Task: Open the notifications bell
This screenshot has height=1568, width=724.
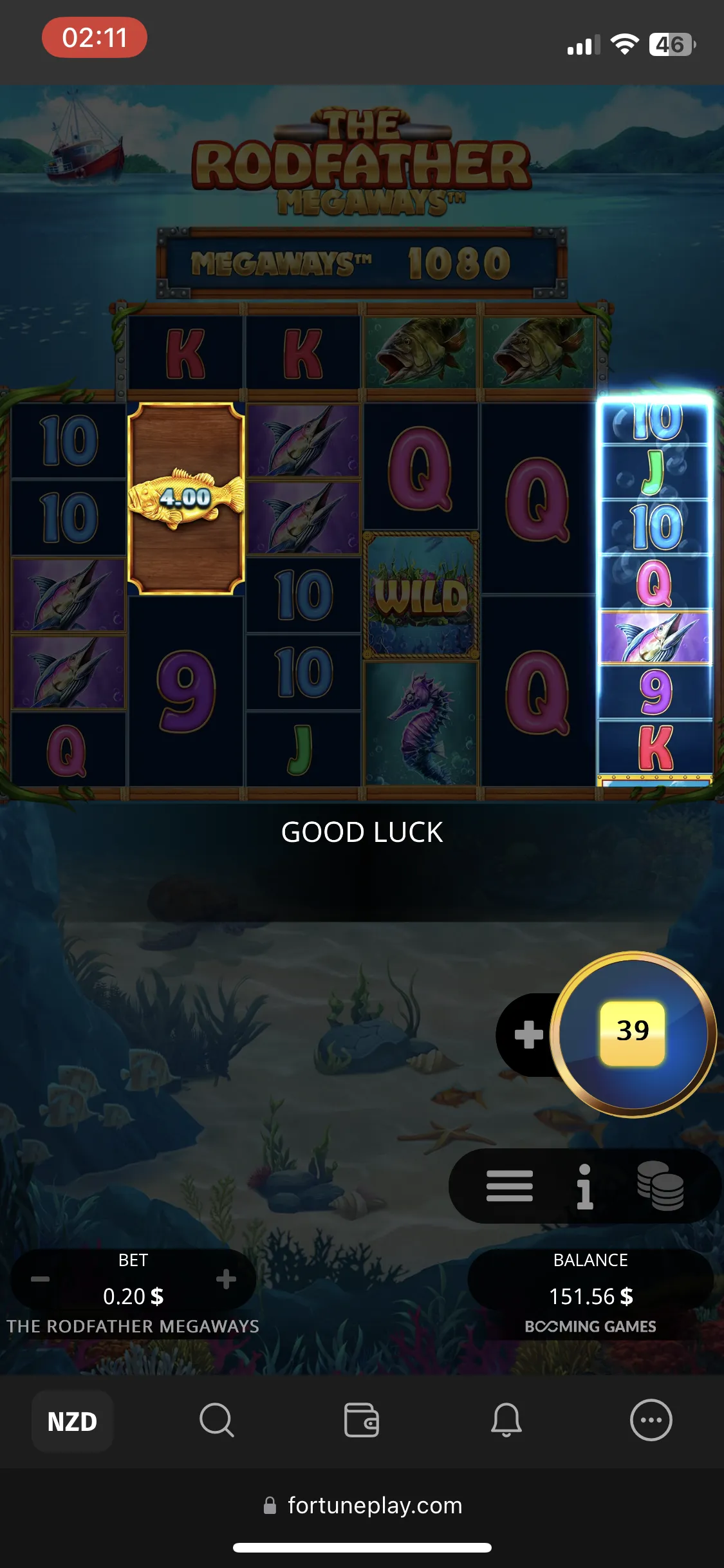Action: 506,1420
